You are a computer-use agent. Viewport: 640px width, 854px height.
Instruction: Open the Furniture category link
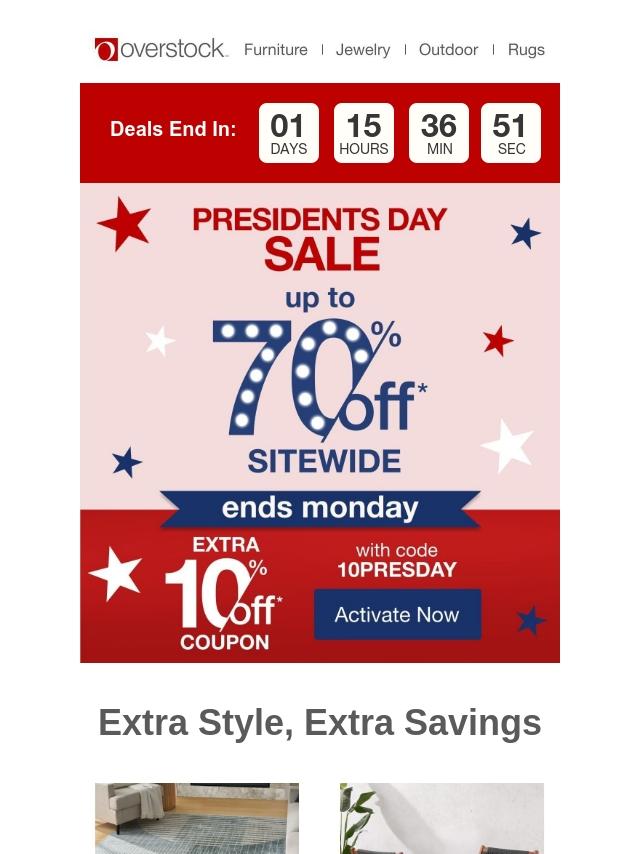tap(275, 49)
